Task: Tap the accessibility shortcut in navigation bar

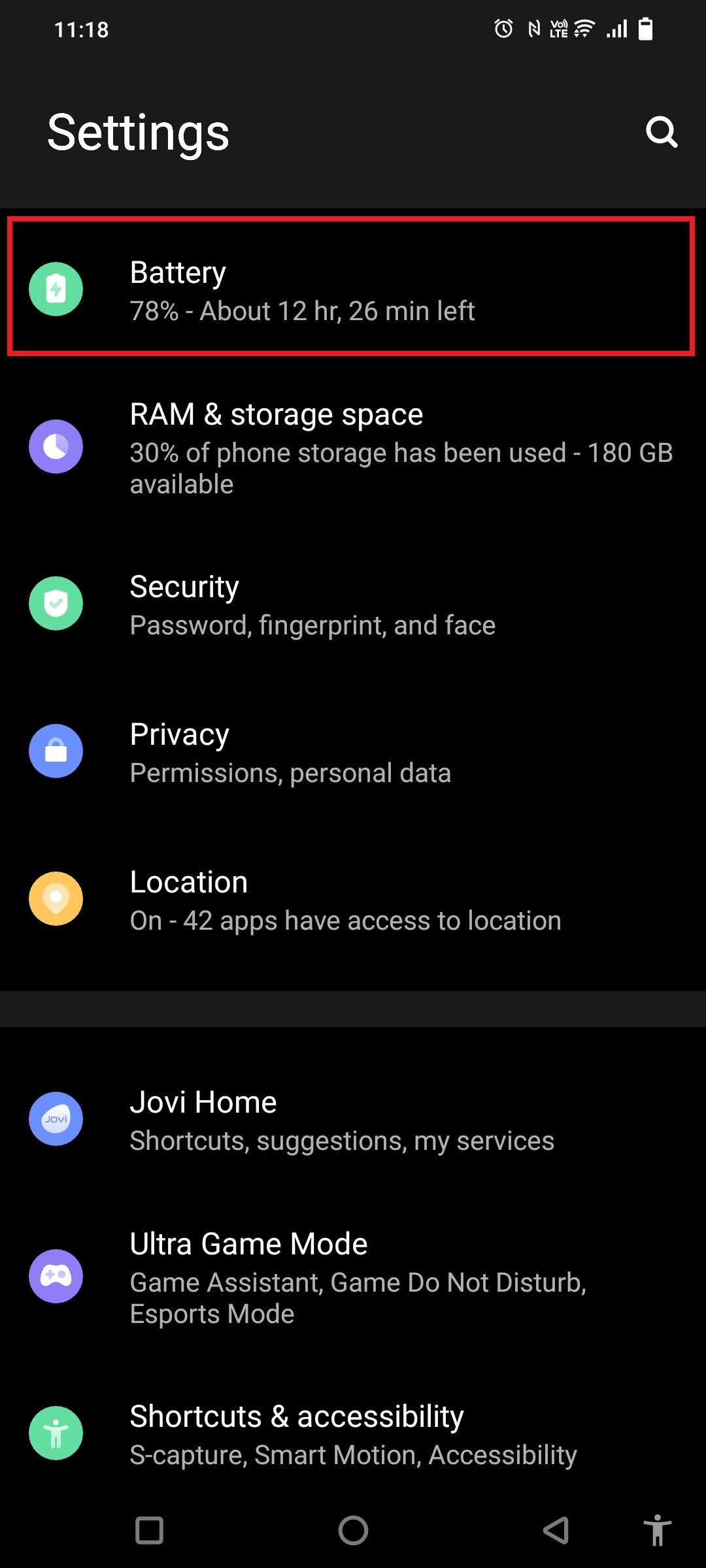Action: click(x=657, y=1530)
